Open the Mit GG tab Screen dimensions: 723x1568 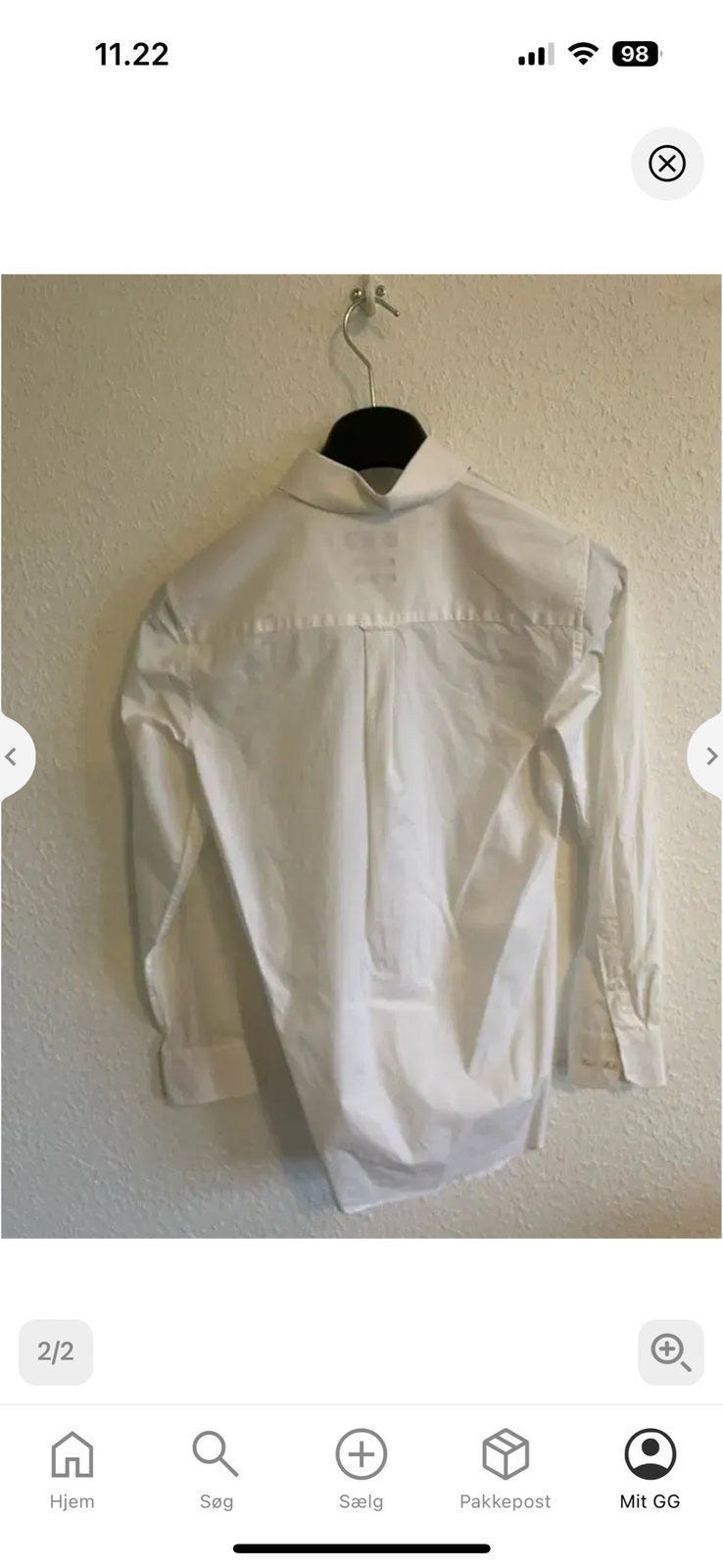650,1469
